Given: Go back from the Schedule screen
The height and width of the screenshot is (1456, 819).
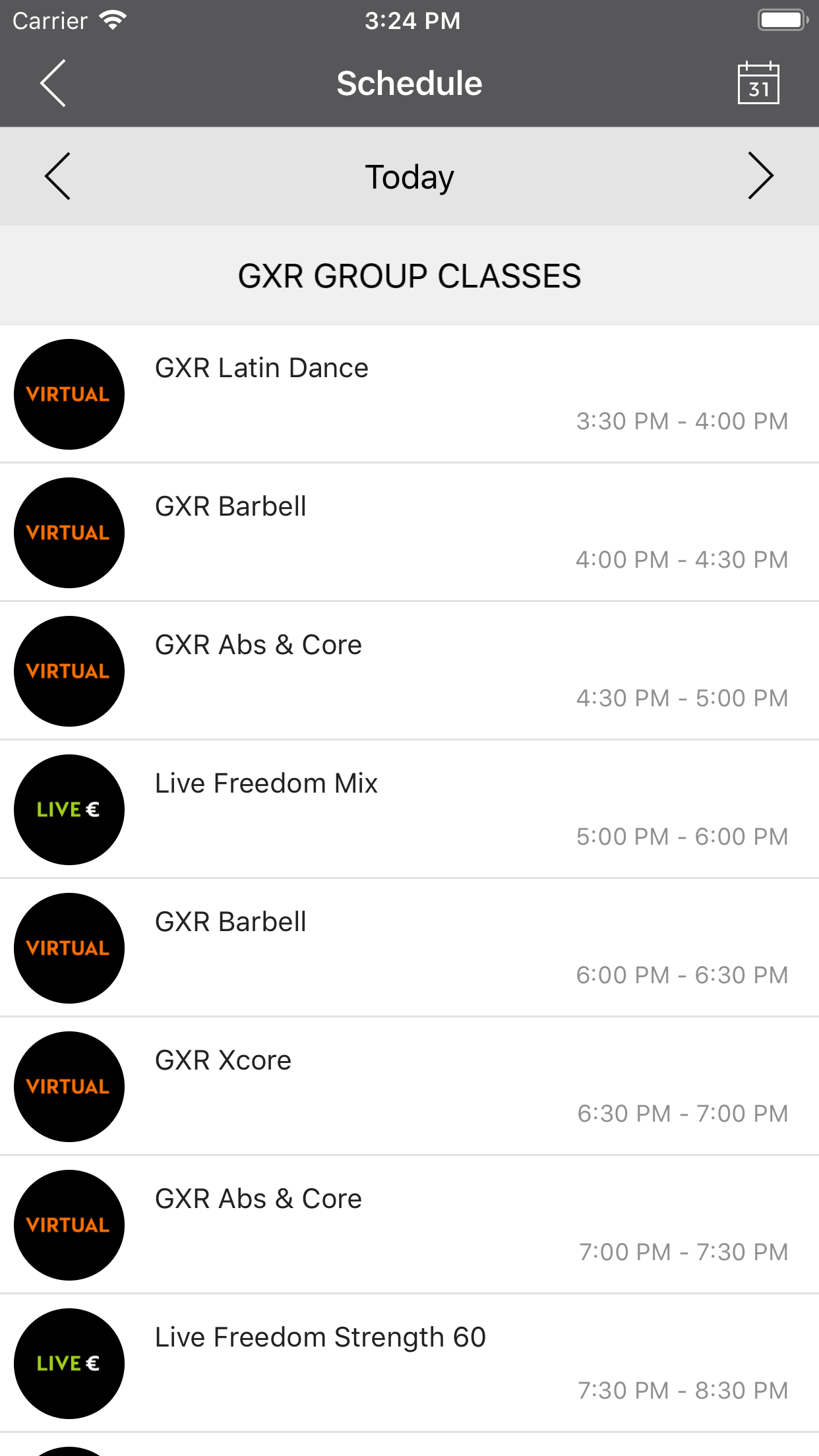Looking at the screenshot, I should coord(53,83).
